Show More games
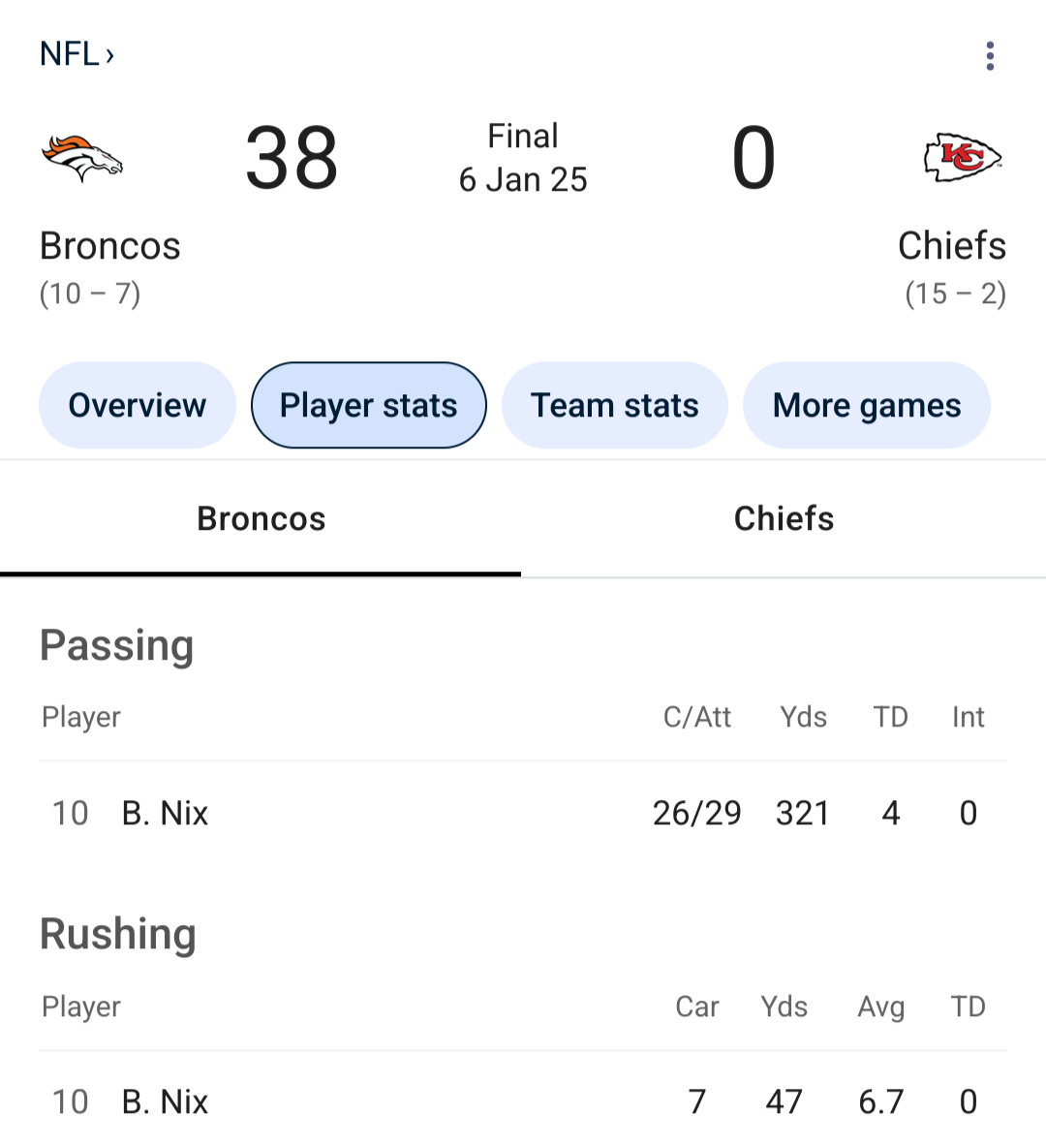The image size is (1046, 1148). (x=866, y=405)
